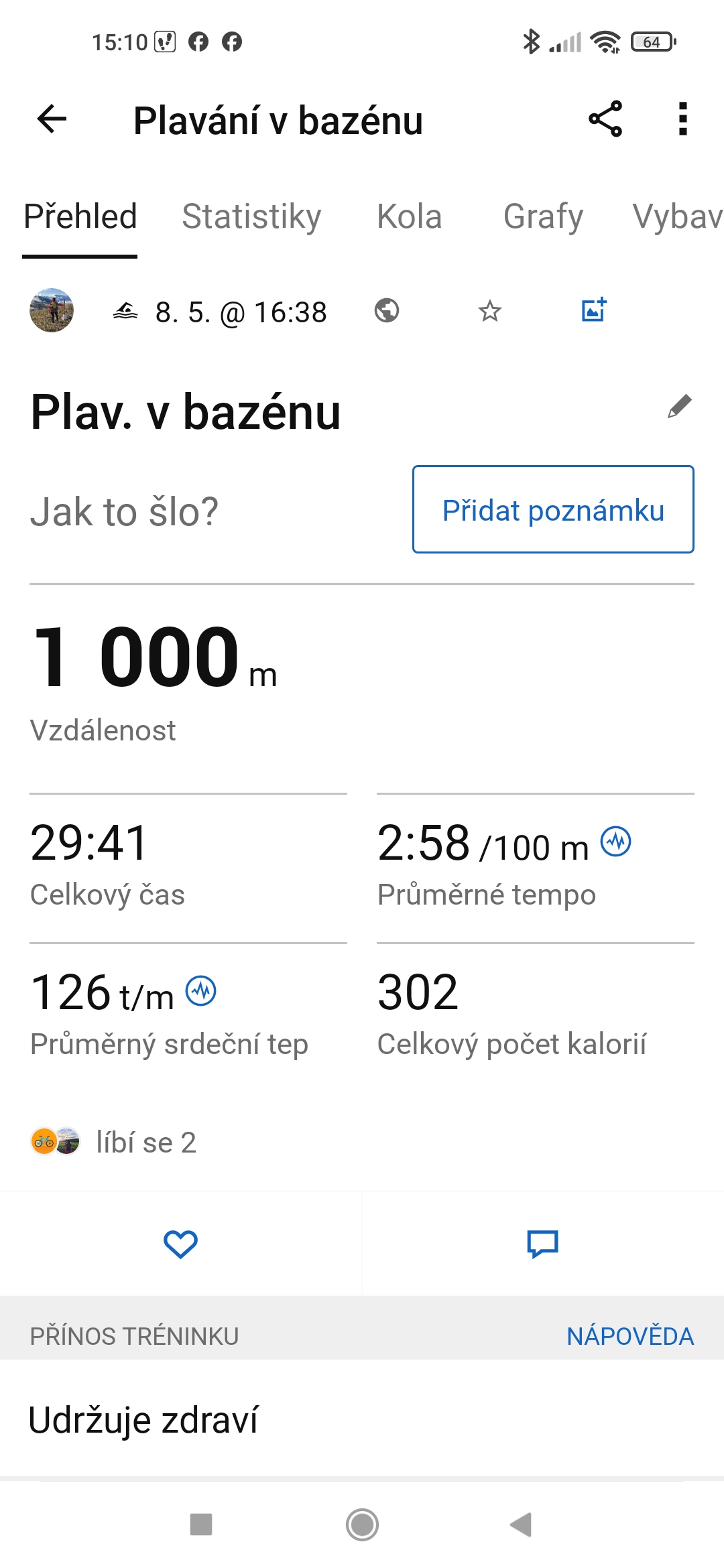Go to the system home screen
Image resolution: width=724 pixels, height=1568 pixels.
click(362, 1524)
